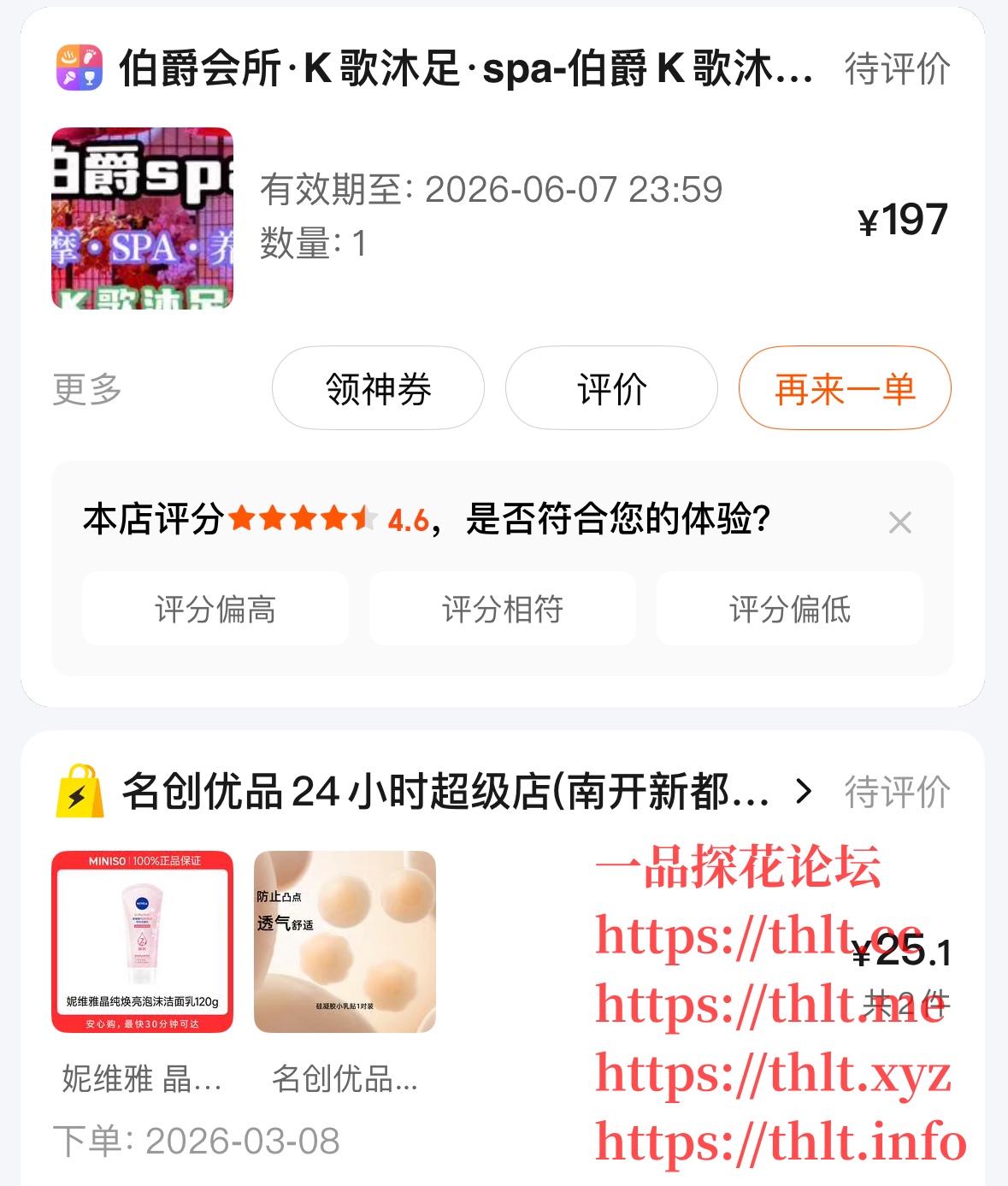Open the 伯爵会所 K歌沐足 order header

(464, 68)
